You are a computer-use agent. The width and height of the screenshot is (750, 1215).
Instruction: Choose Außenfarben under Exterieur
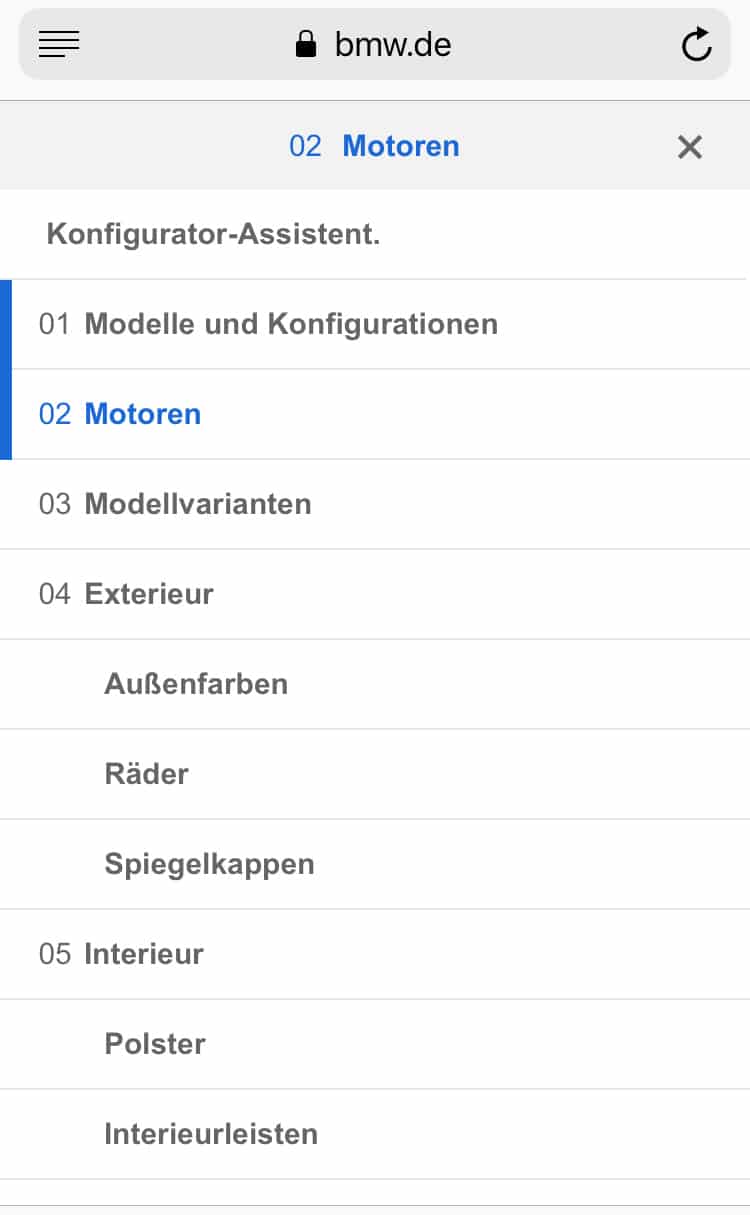click(375, 684)
